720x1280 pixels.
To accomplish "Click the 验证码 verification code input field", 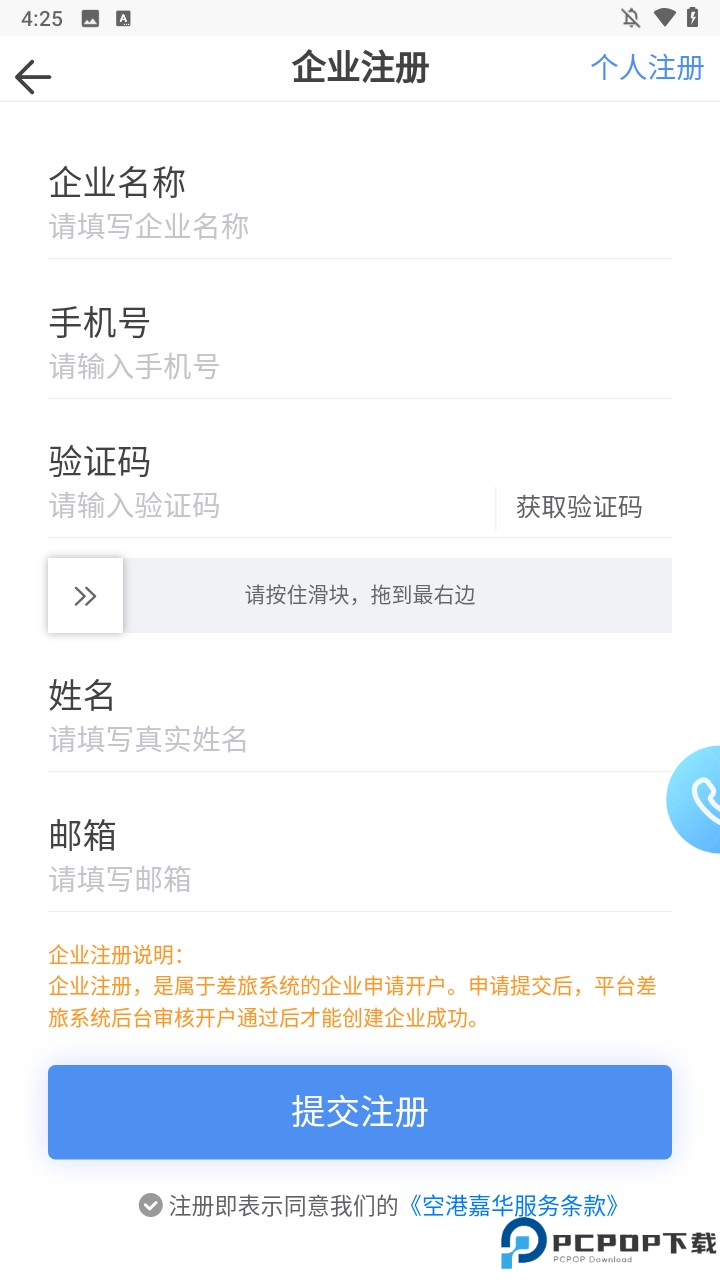I will [x=250, y=507].
